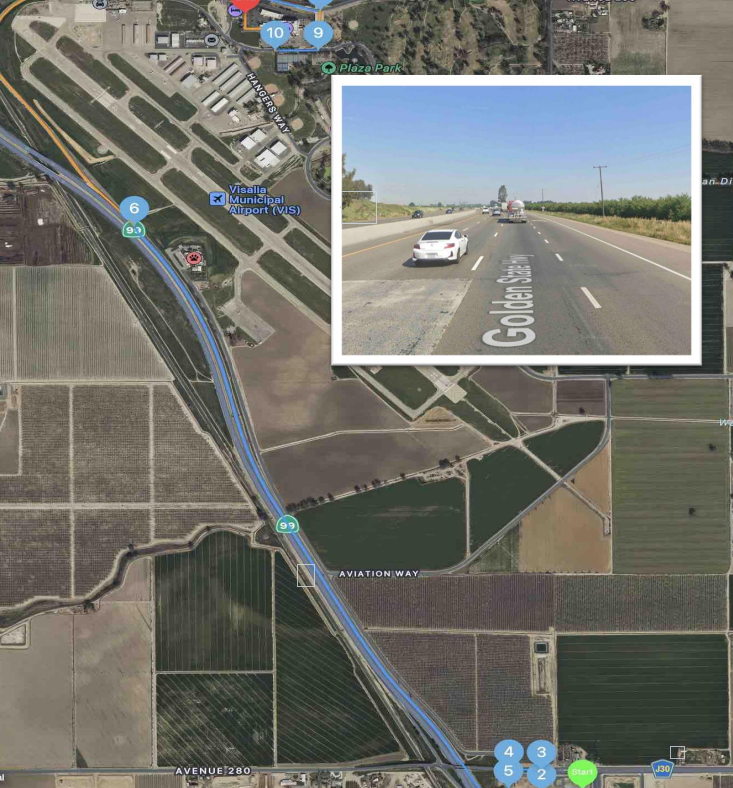Open the Plaza Park place marker
This screenshot has height=788, width=733.
click(x=328, y=67)
